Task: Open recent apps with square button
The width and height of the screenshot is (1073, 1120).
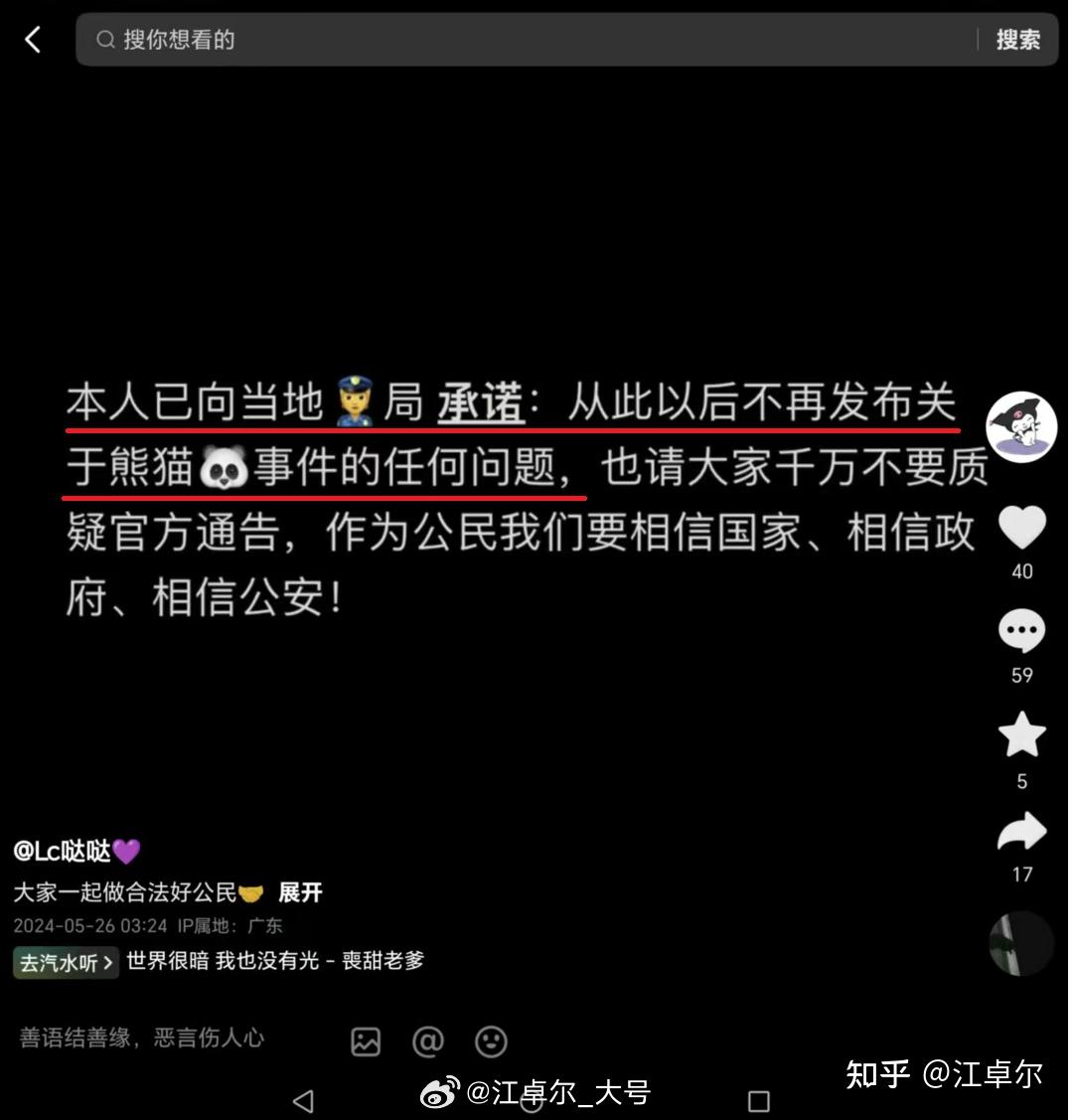Action: pyautogui.click(x=758, y=1100)
